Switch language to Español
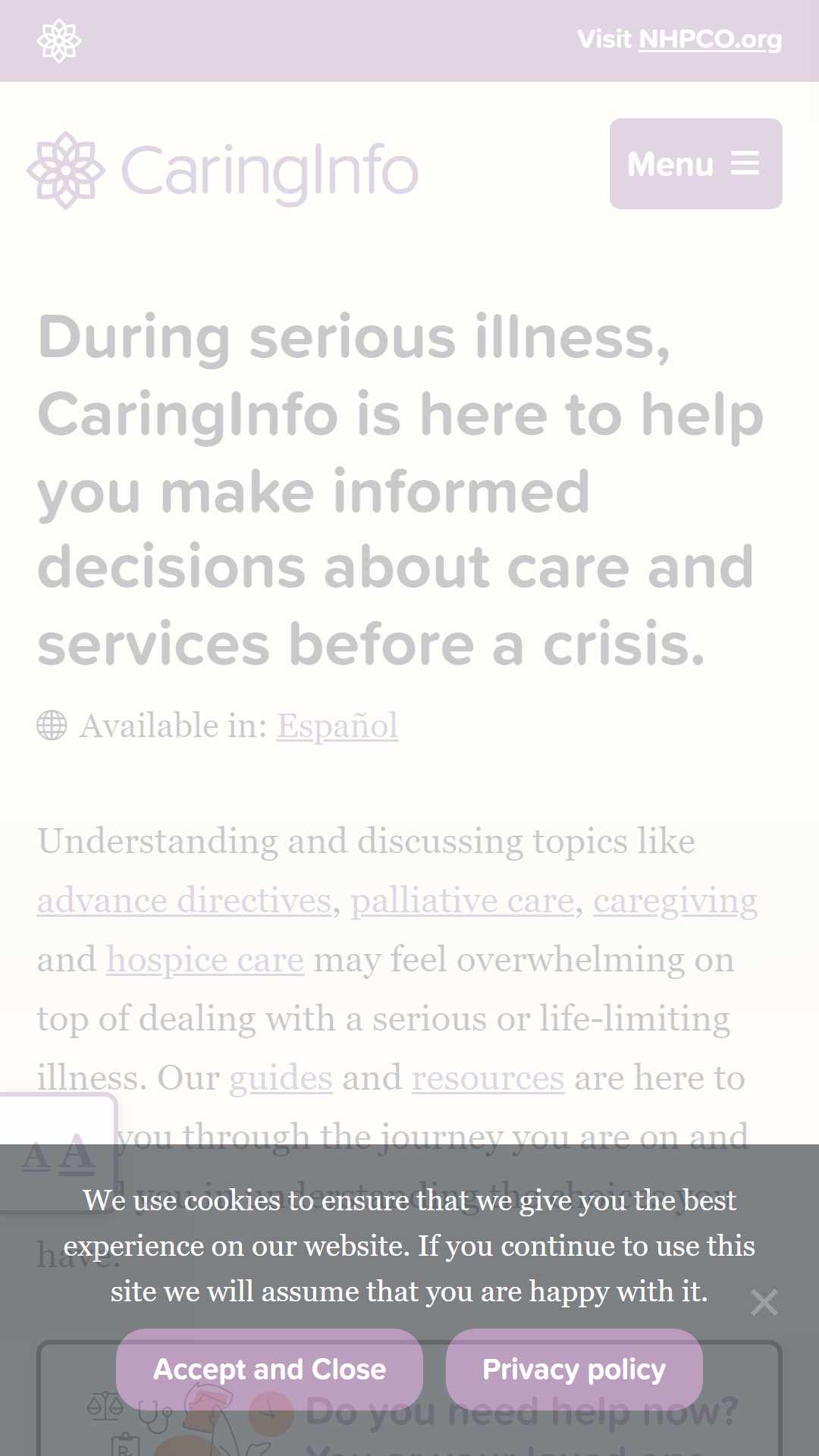The width and height of the screenshot is (819, 1456). [337, 726]
